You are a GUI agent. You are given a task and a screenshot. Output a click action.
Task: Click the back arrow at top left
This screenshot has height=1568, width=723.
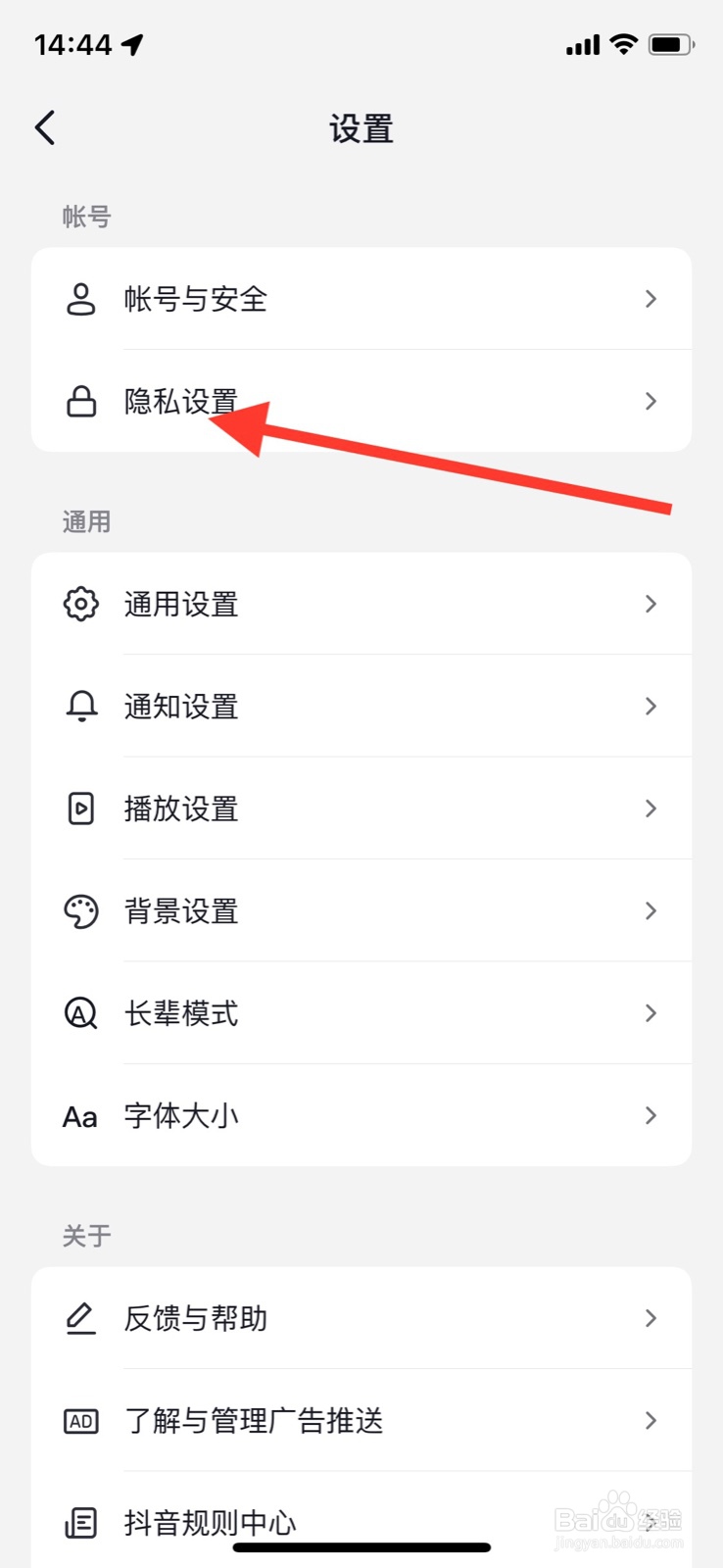tap(44, 127)
